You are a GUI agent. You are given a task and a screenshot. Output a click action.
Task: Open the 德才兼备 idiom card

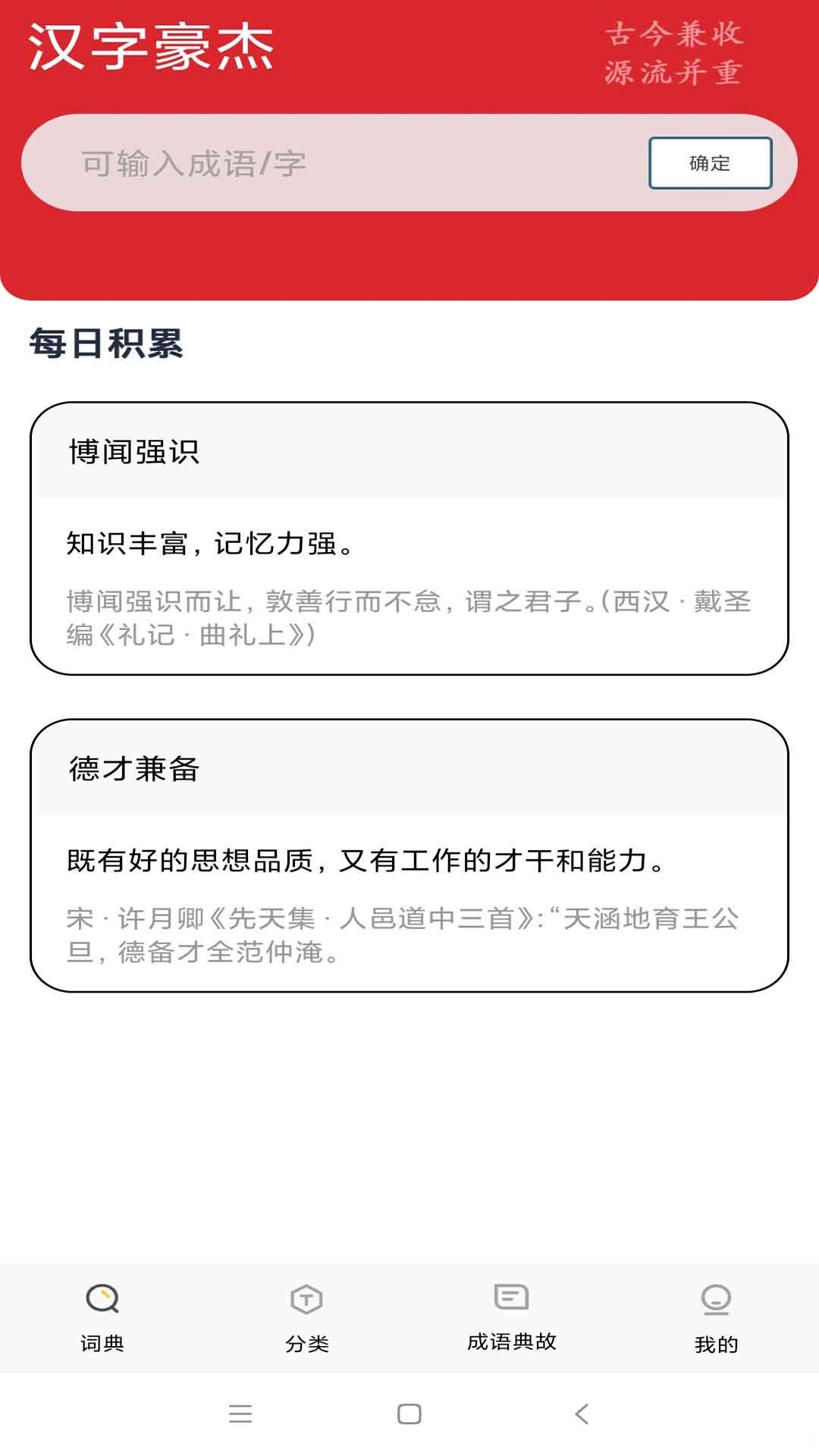(x=409, y=855)
